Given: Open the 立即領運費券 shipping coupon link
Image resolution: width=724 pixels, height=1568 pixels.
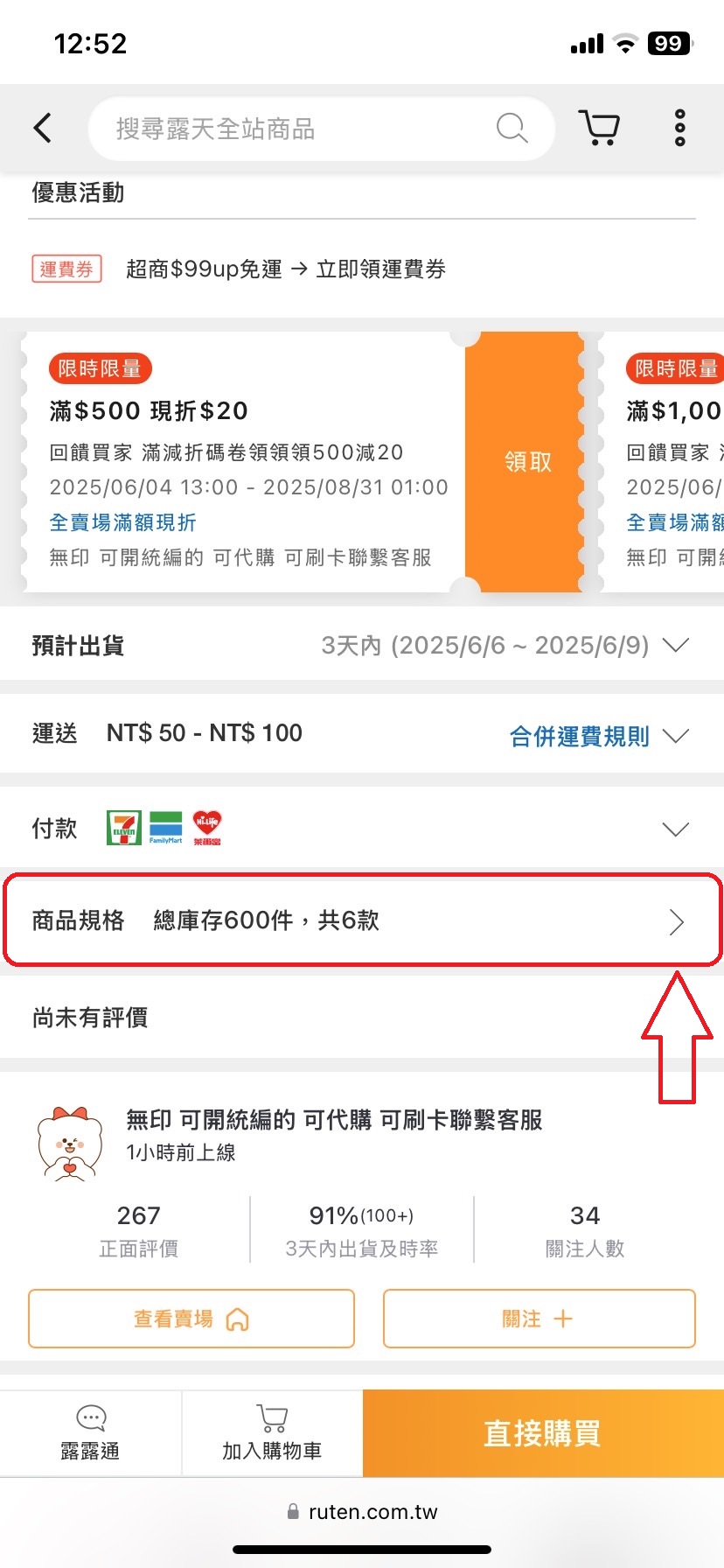Looking at the screenshot, I should pyautogui.click(x=380, y=269).
